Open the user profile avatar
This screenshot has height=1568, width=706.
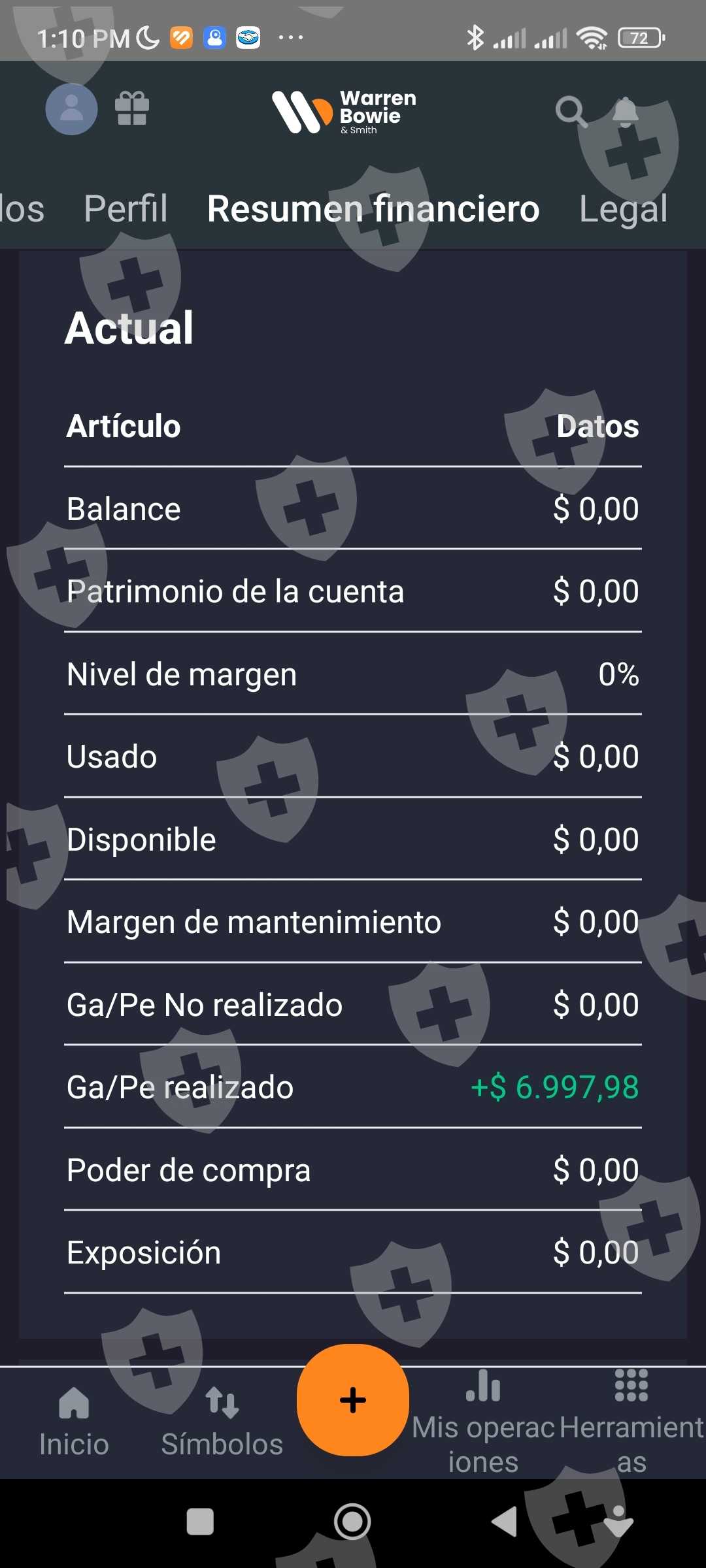click(71, 109)
